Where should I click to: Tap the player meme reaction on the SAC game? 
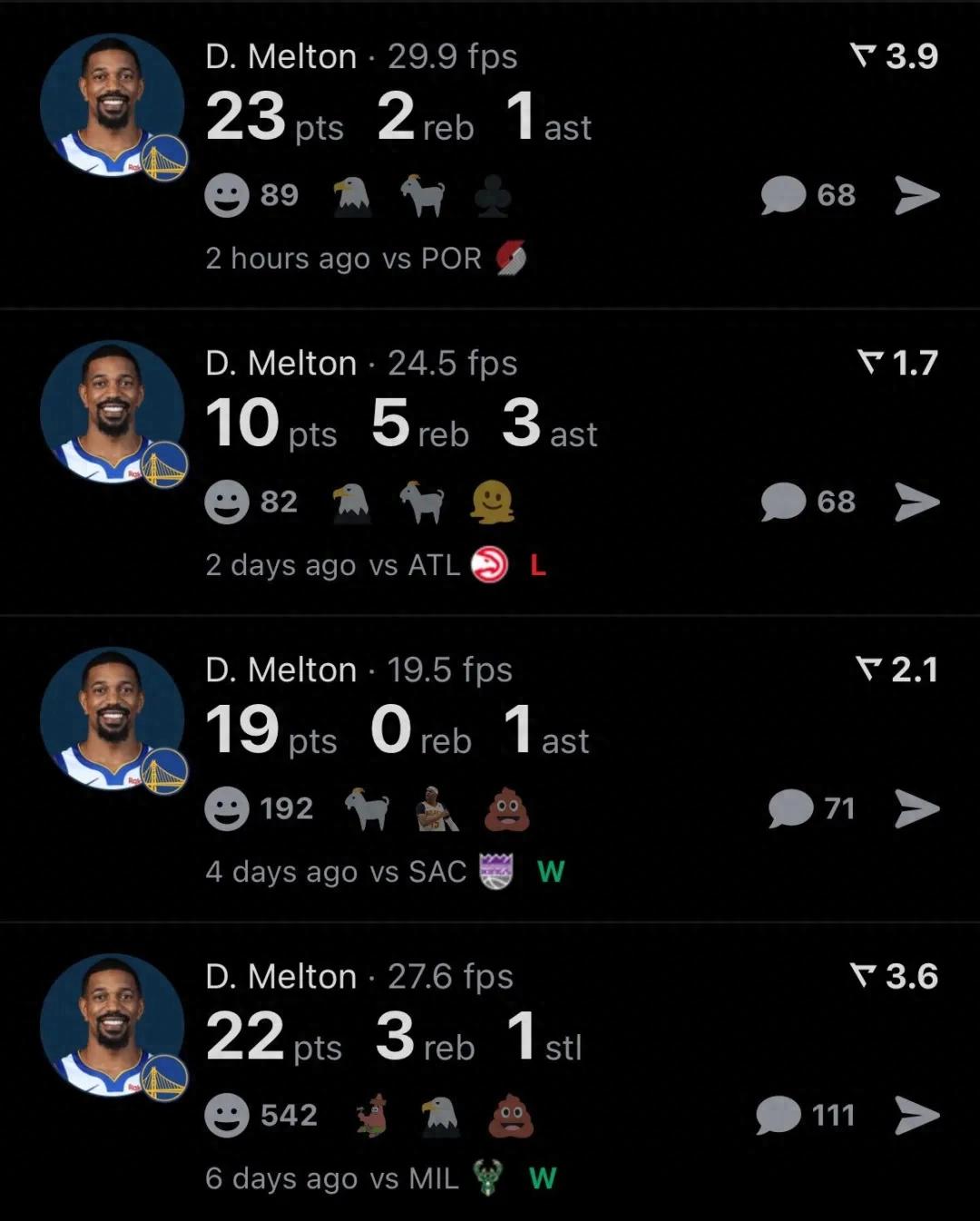click(438, 808)
